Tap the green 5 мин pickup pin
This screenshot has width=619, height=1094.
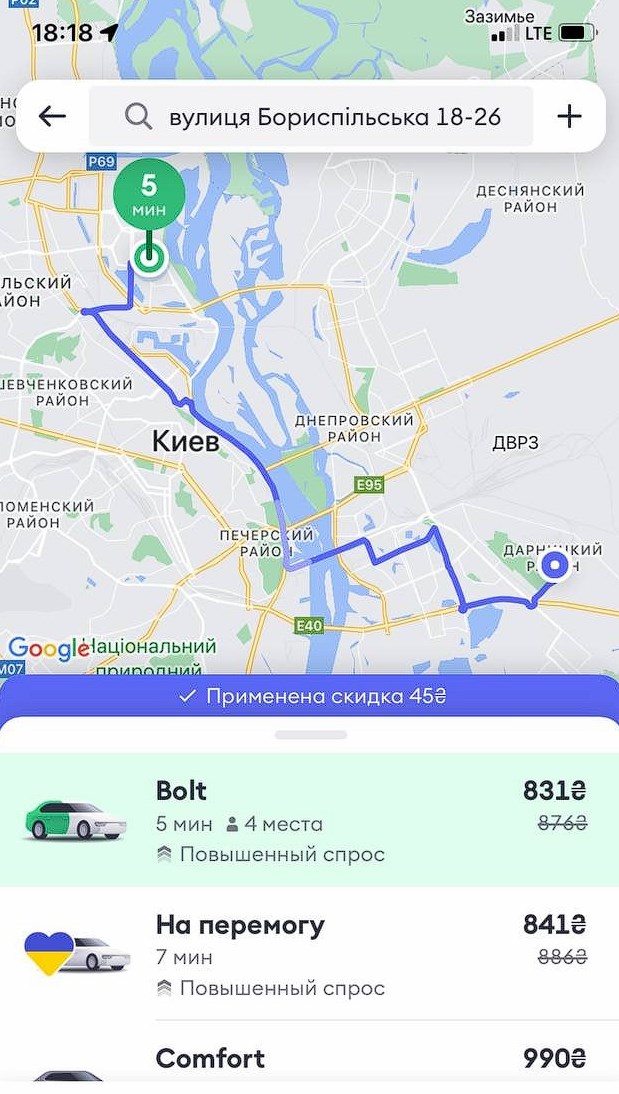(x=149, y=192)
